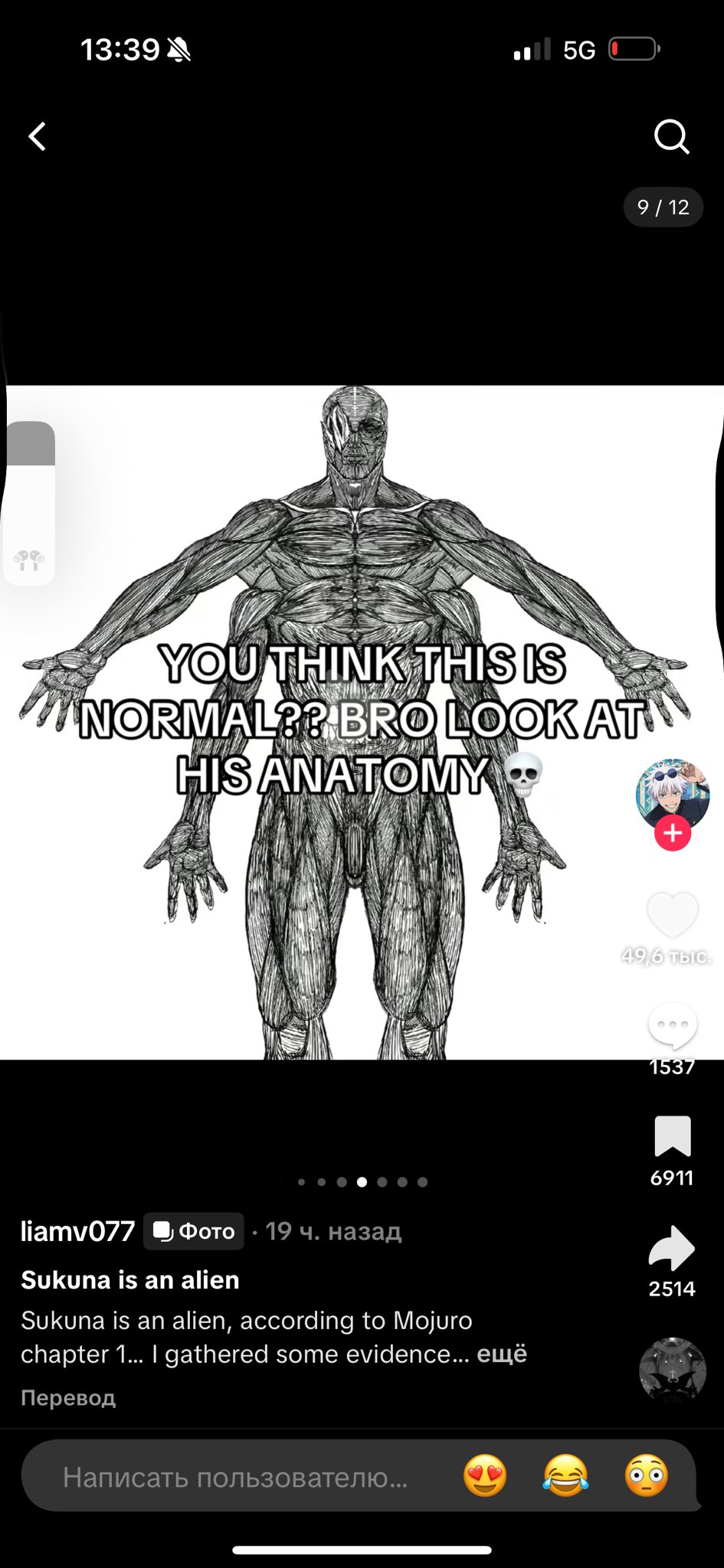Tap the "Написать пользователю…" comment field
Viewport: 724px width, 1568px height.
tap(234, 1476)
